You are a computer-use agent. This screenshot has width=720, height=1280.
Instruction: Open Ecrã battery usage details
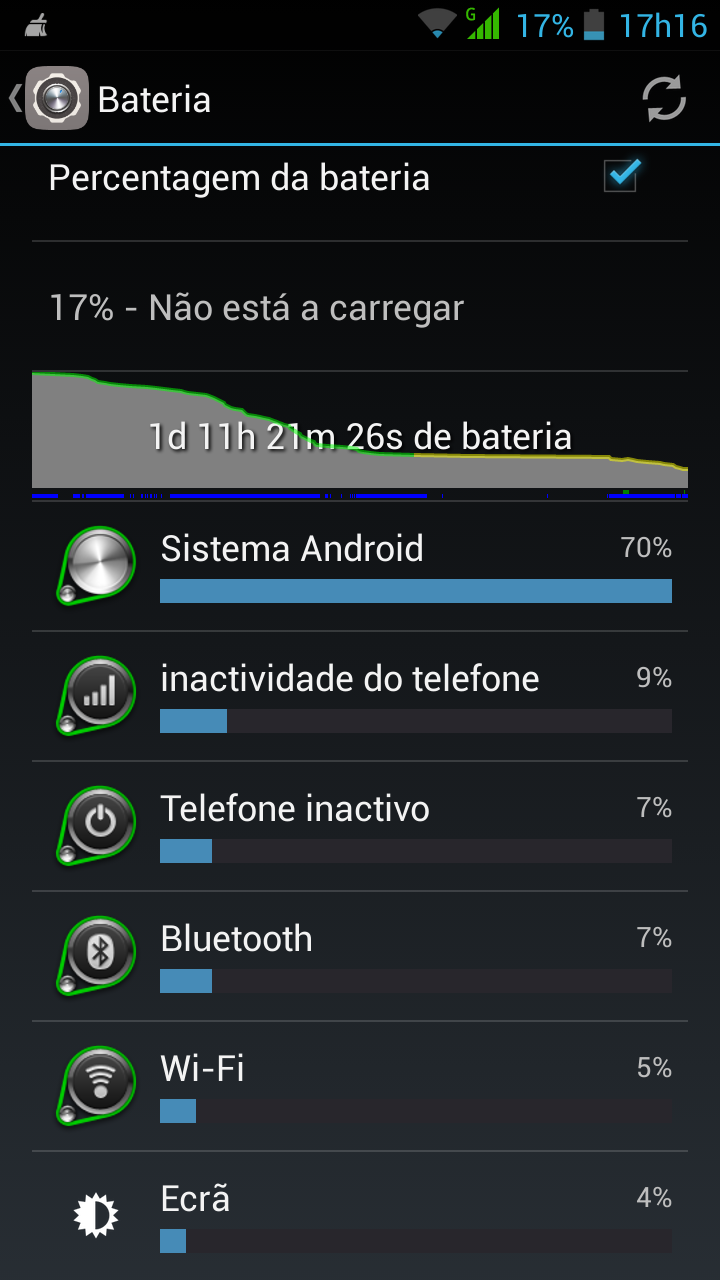click(x=360, y=1216)
